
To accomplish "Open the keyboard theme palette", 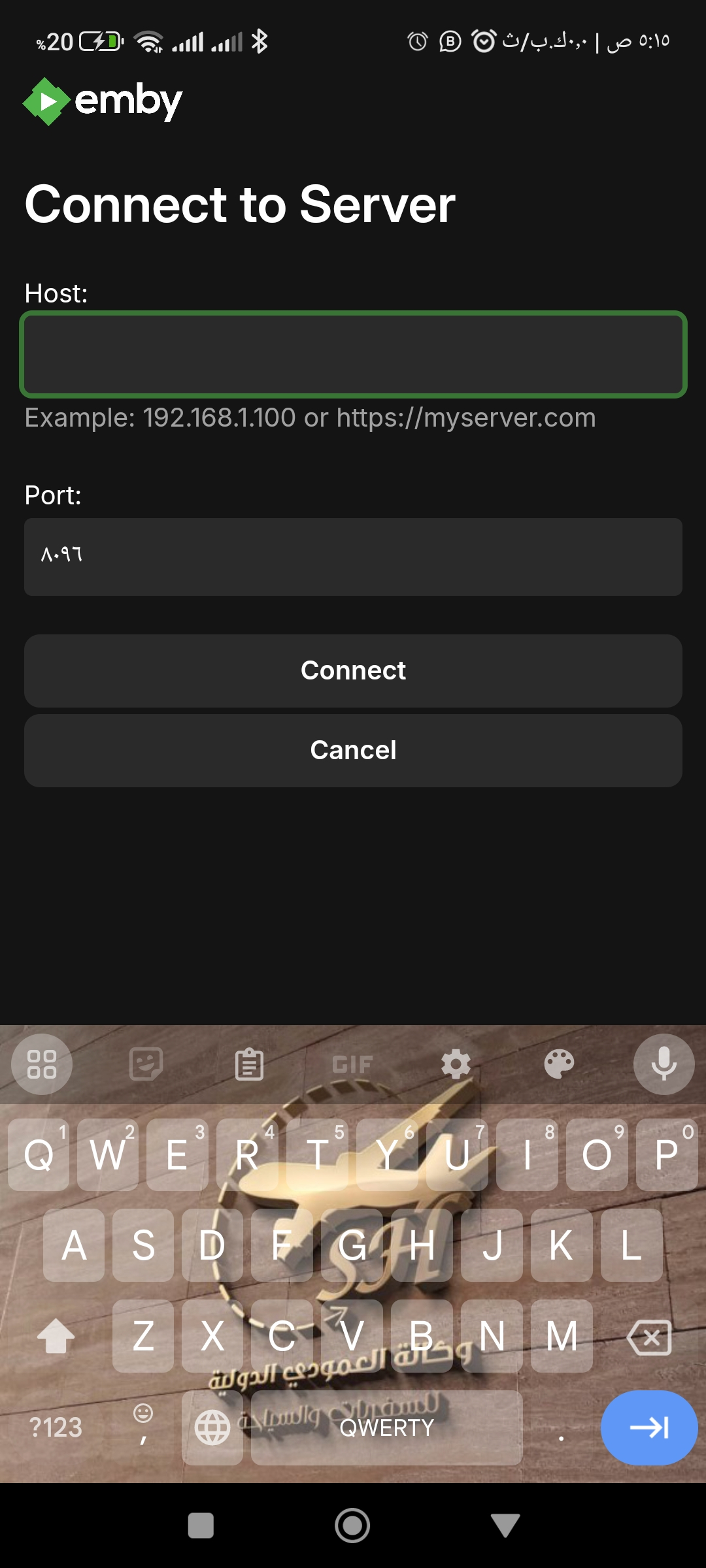I will click(x=559, y=1064).
